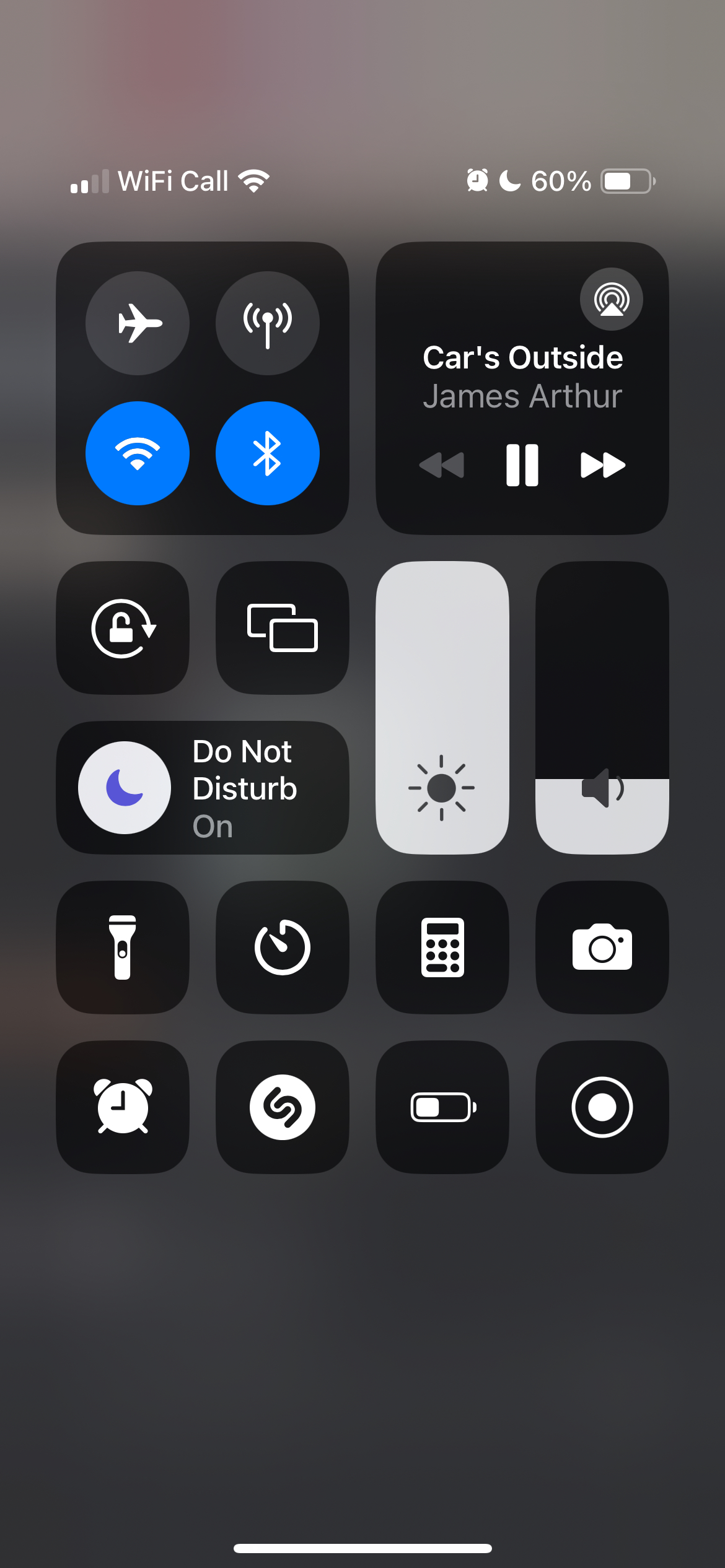Open the Camera
725x1568 pixels.
click(602, 947)
